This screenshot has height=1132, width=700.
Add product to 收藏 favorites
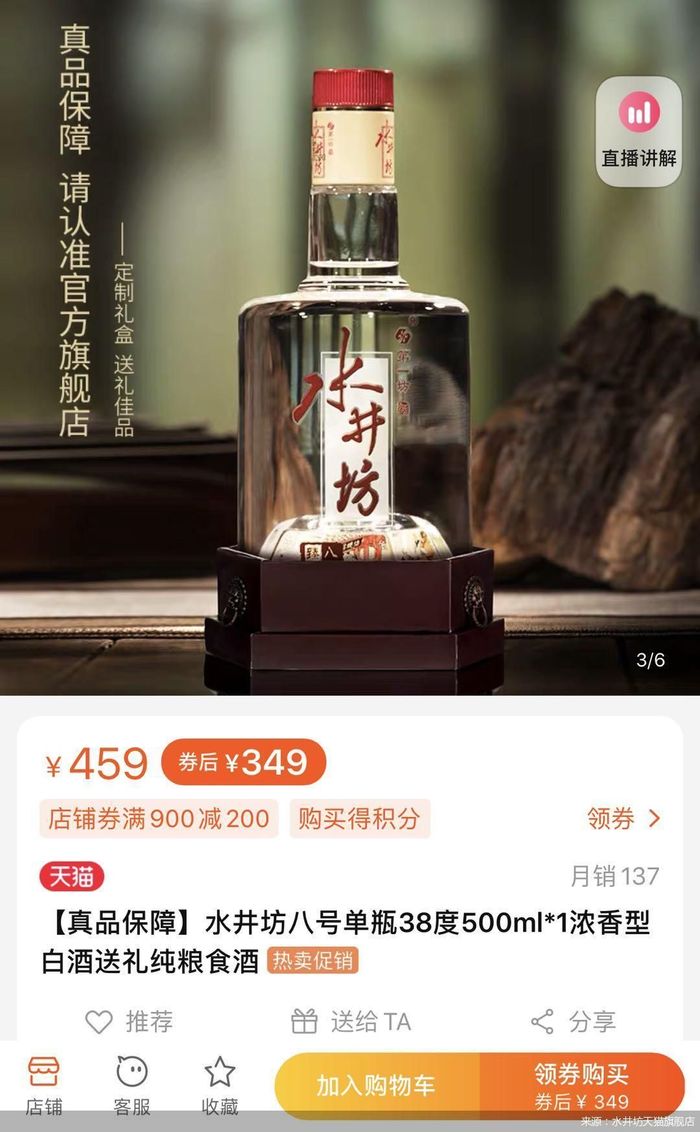point(220,1084)
